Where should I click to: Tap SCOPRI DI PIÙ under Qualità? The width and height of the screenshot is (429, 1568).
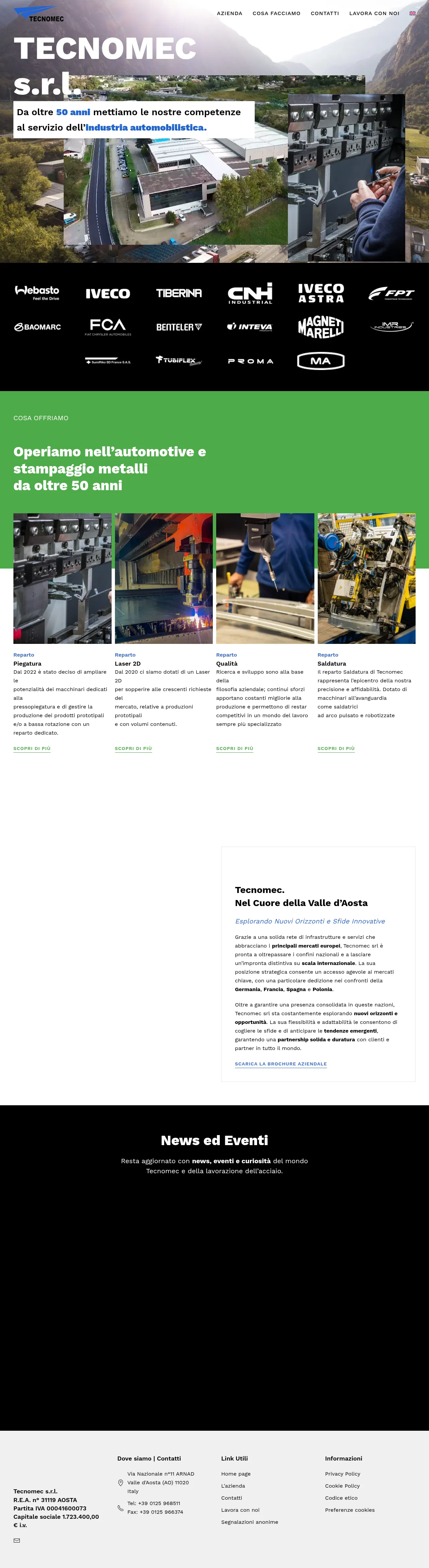(234, 748)
